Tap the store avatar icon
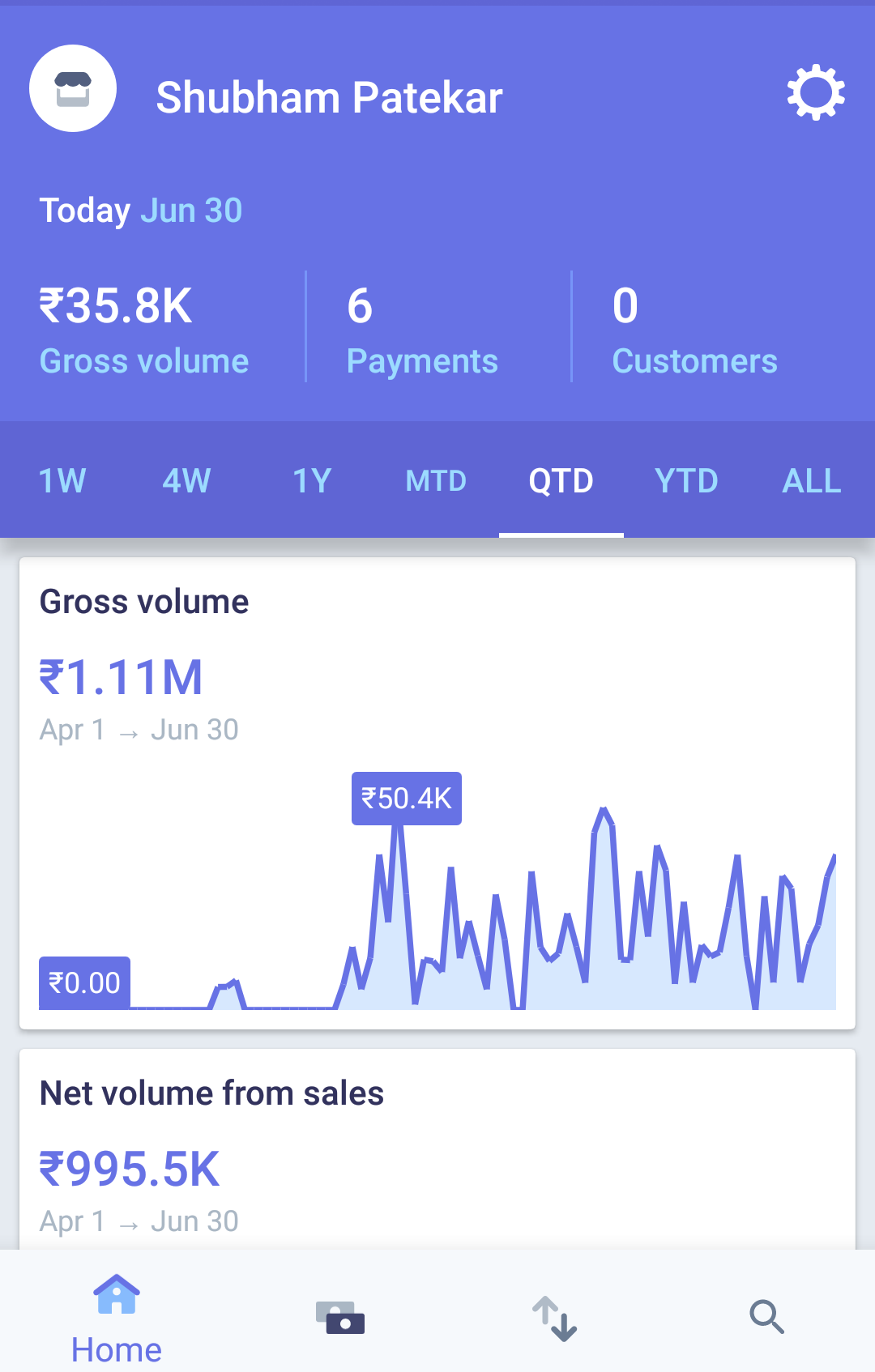 point(73,89)
